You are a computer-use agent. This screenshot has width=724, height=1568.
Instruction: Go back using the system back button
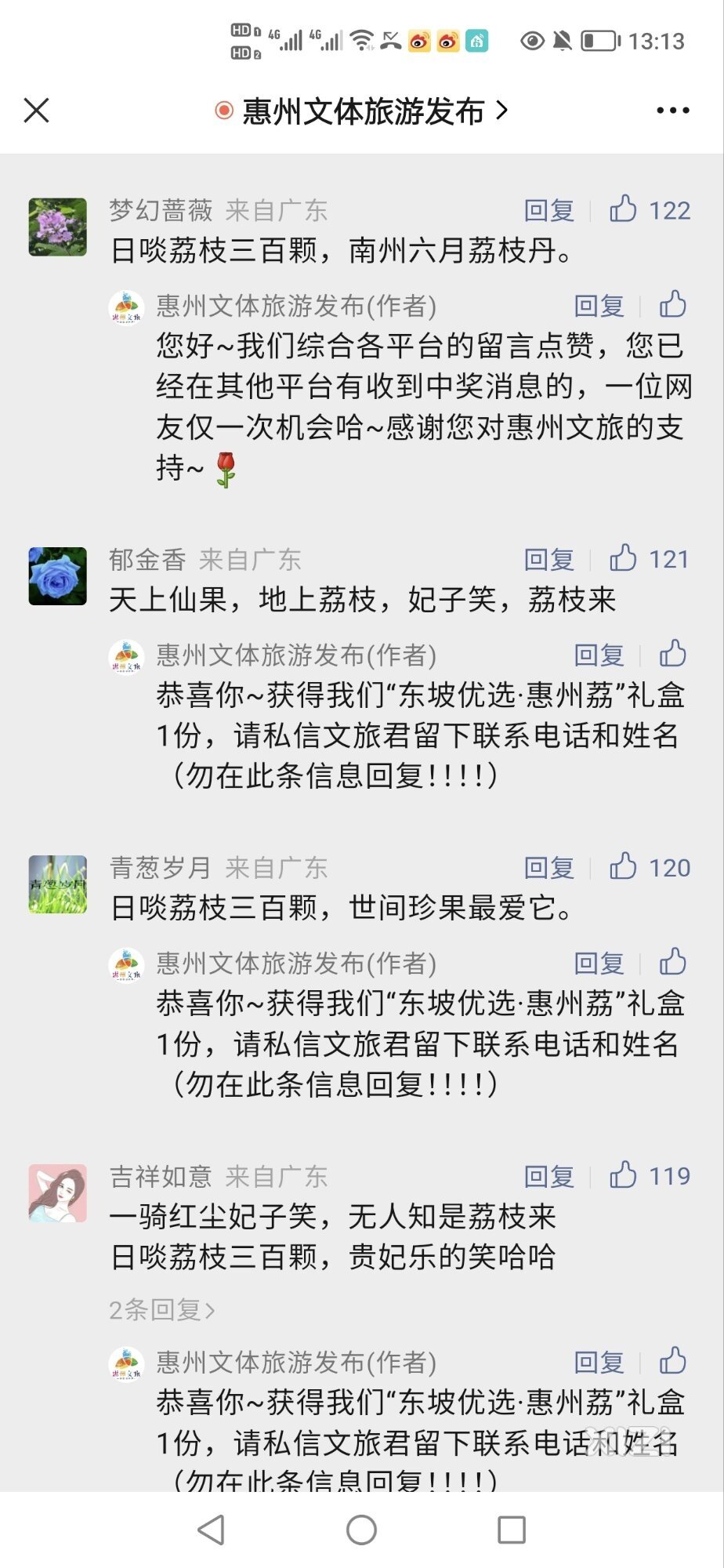[x=211, y=1530]
